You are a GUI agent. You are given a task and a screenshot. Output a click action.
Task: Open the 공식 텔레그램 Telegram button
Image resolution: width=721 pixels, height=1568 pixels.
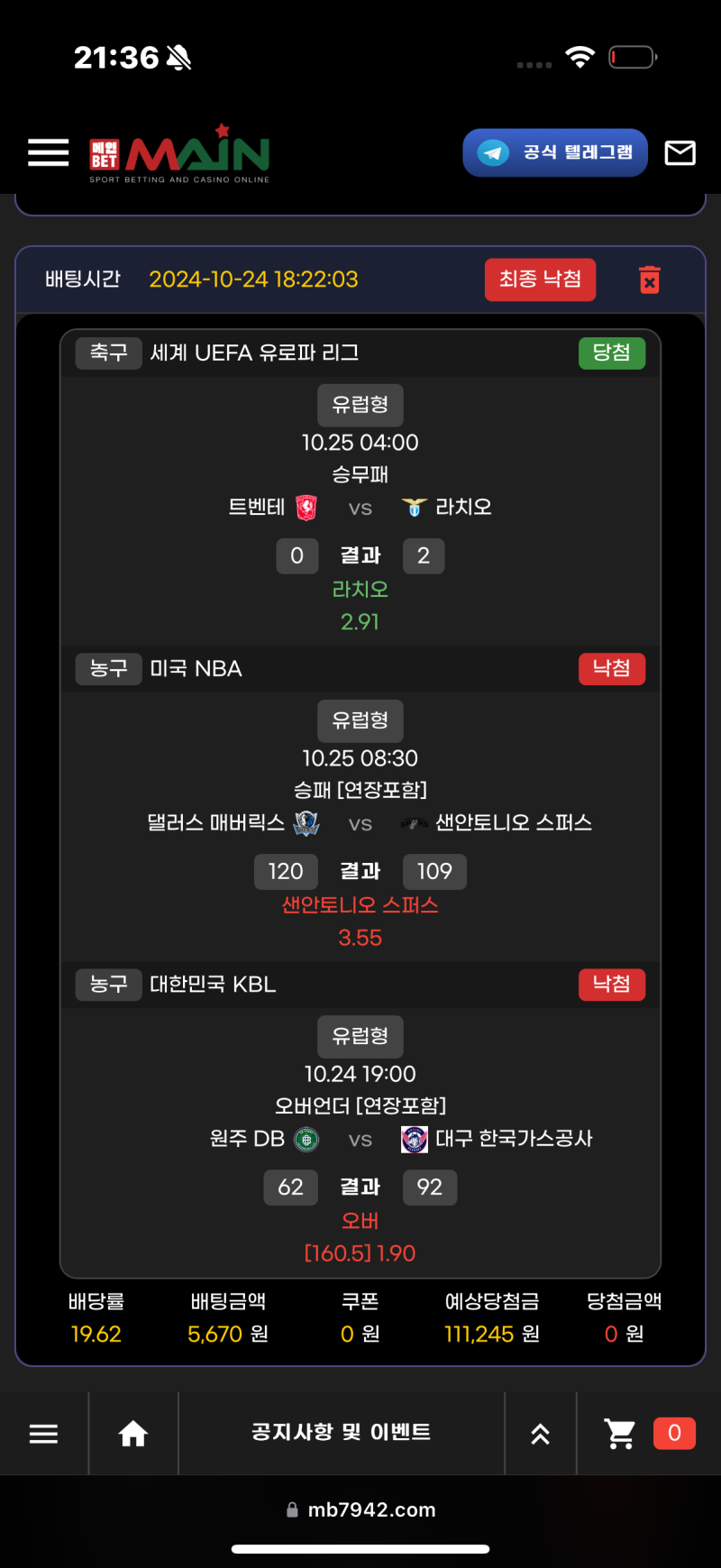555,152
